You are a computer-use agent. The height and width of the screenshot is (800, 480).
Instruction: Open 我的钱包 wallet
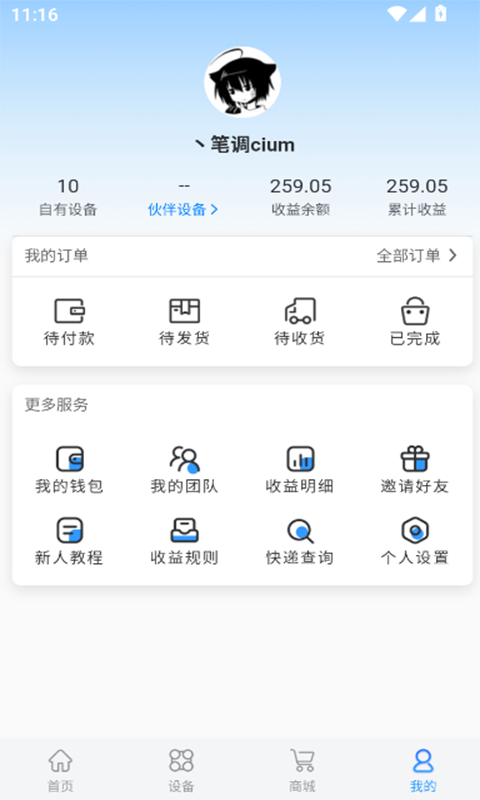69,470
